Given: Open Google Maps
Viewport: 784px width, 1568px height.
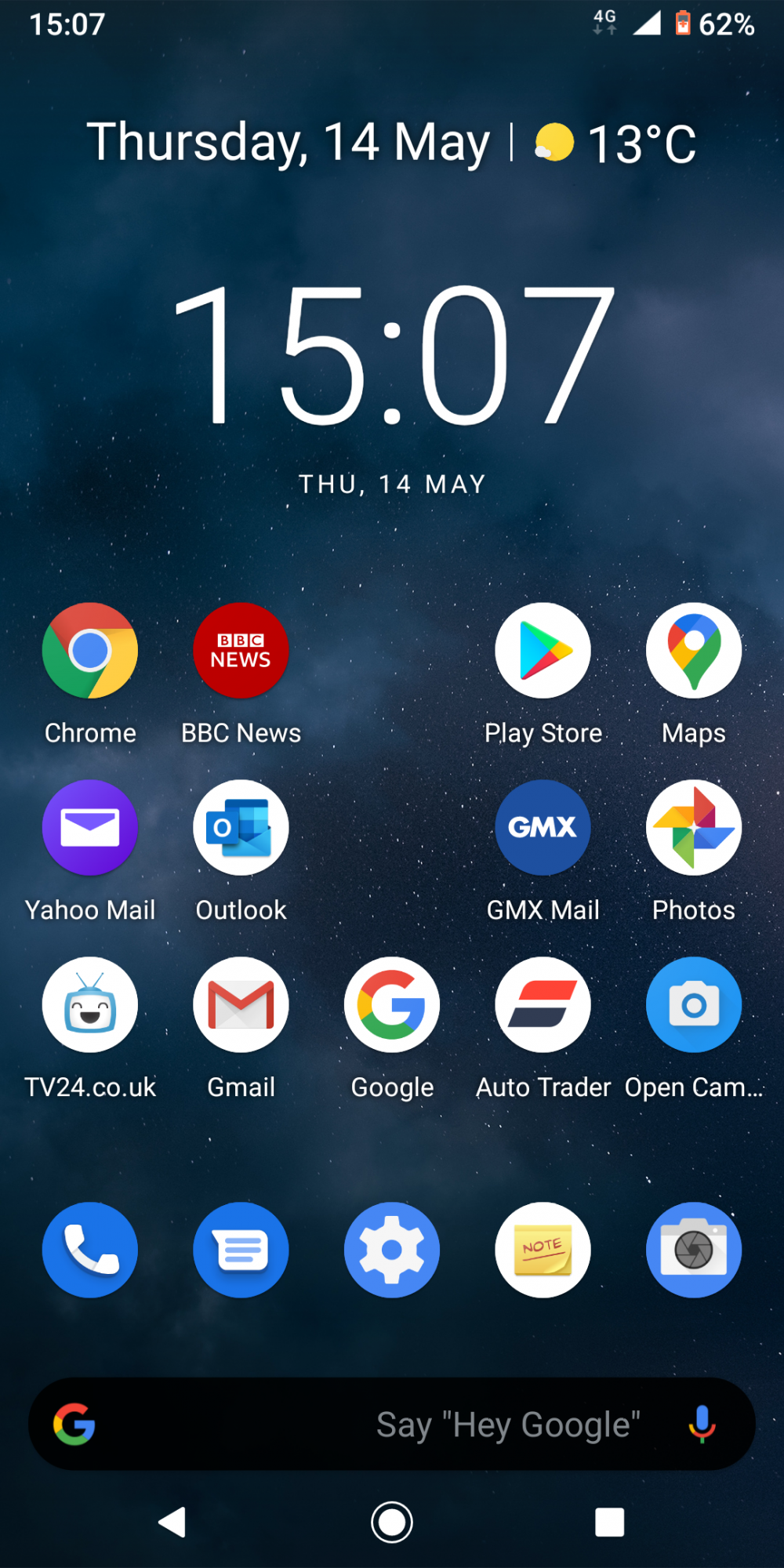Looking at the screenshot, I should coord(693,651).
